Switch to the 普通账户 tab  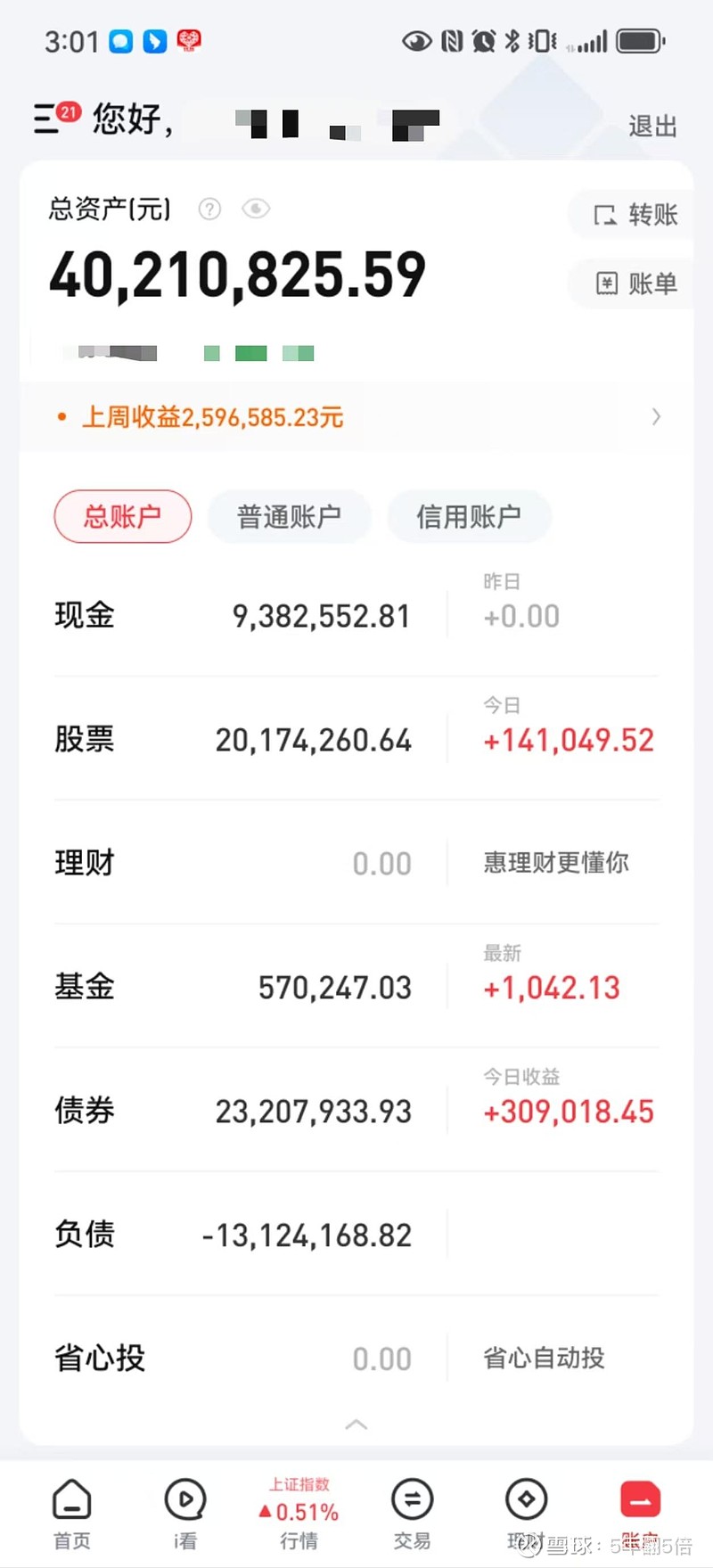click(x=289, y=517)
